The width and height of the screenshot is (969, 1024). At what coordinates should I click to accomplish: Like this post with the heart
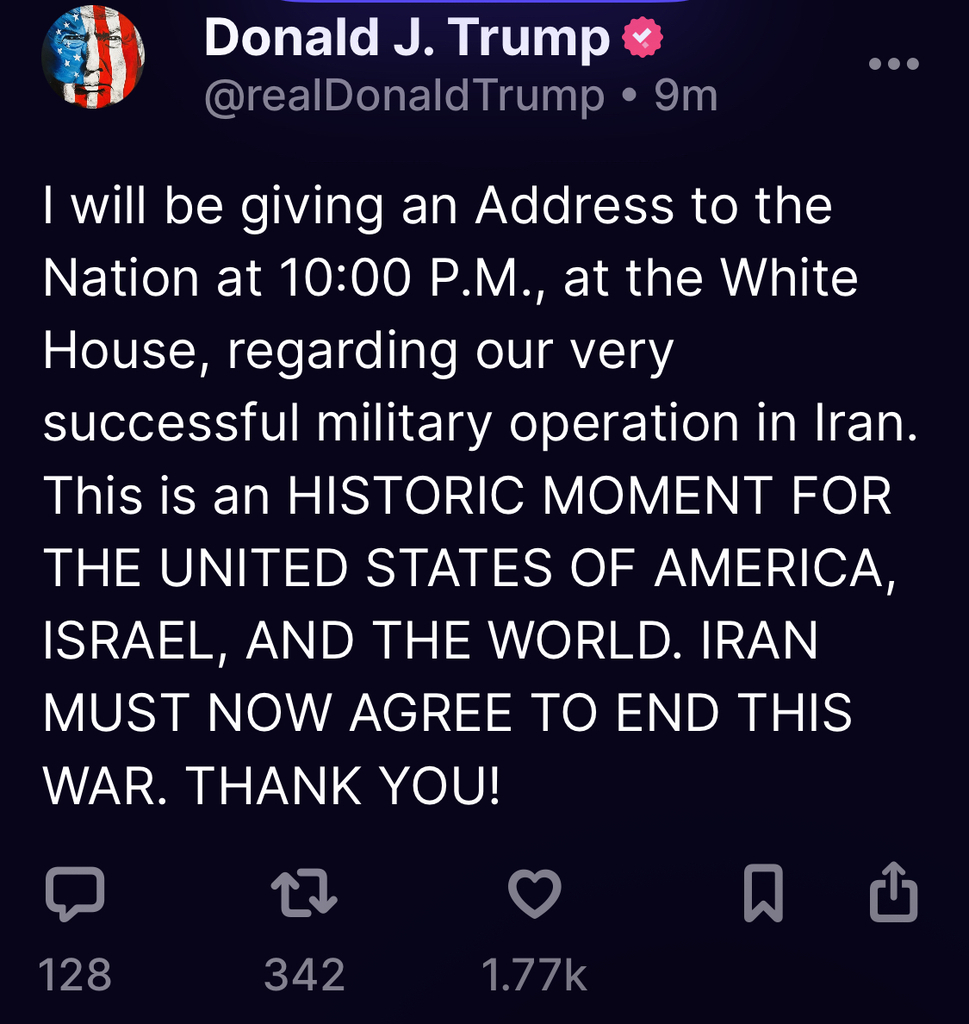[x=534, y=893]
